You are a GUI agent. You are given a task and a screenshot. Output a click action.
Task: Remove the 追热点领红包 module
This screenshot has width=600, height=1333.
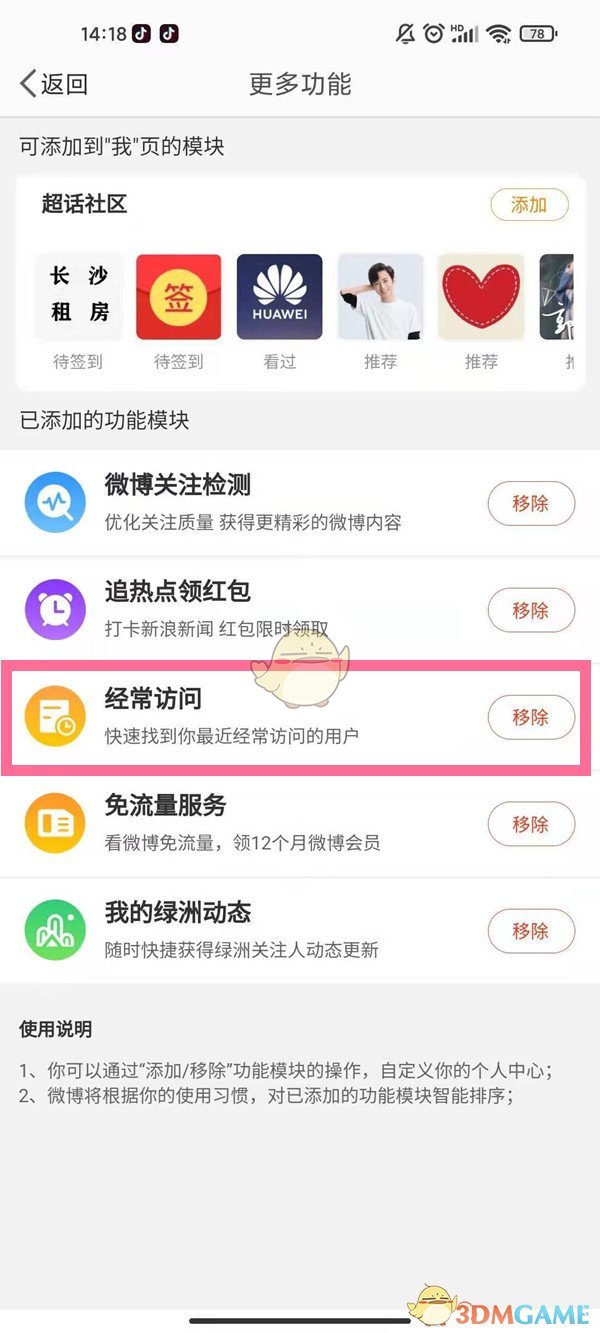[531, 610]
